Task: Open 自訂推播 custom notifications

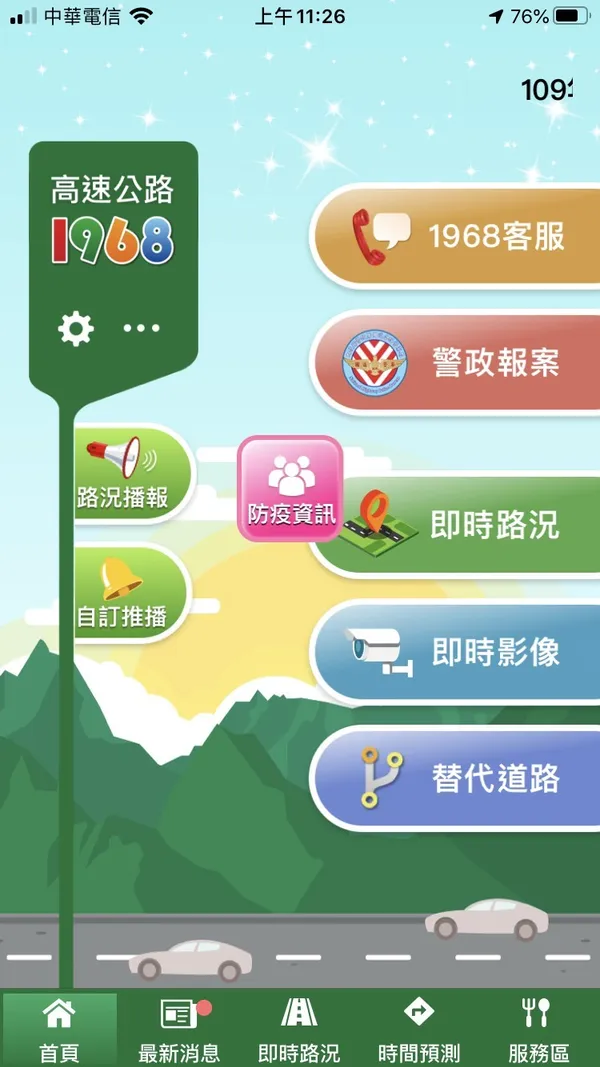Action: [127, 594]
